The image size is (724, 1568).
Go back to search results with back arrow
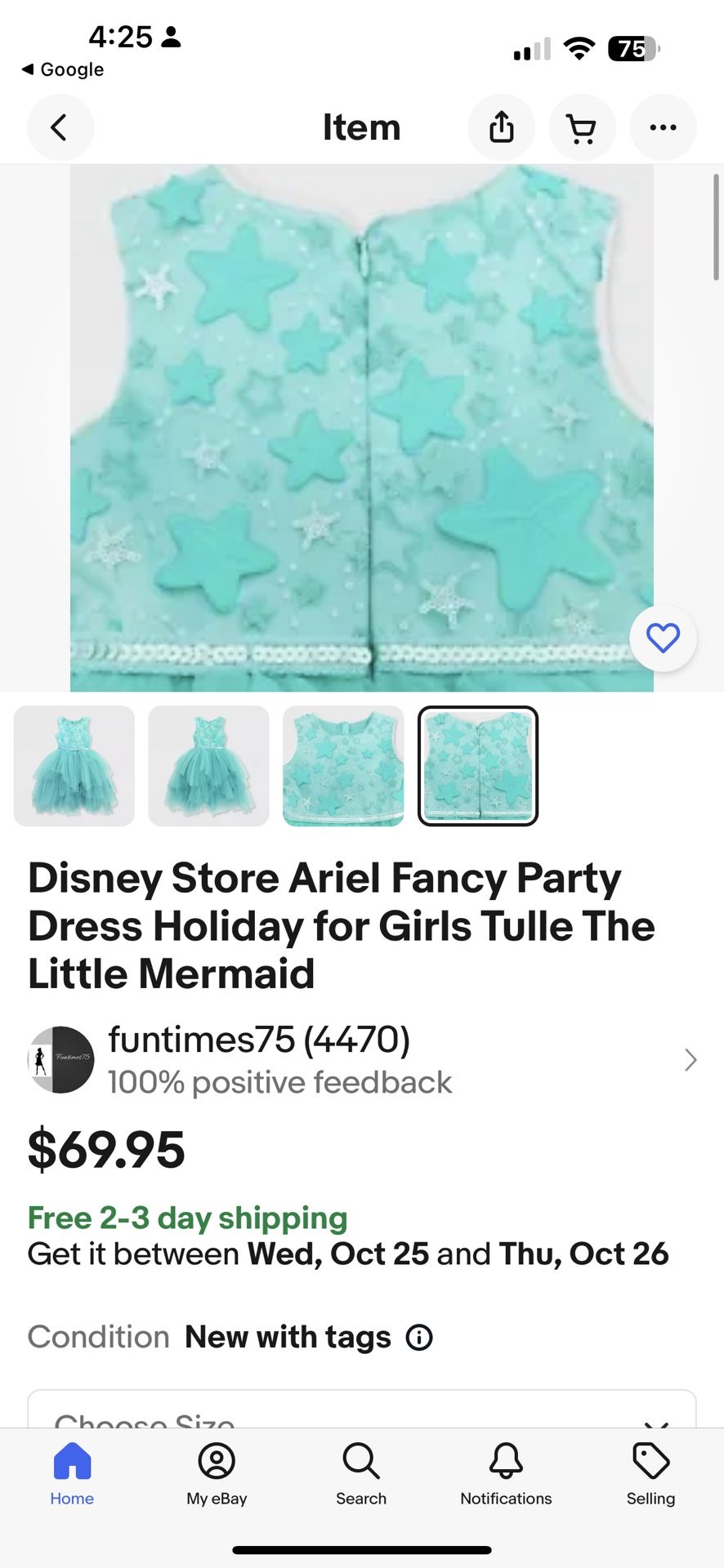(x=60, y=127)
